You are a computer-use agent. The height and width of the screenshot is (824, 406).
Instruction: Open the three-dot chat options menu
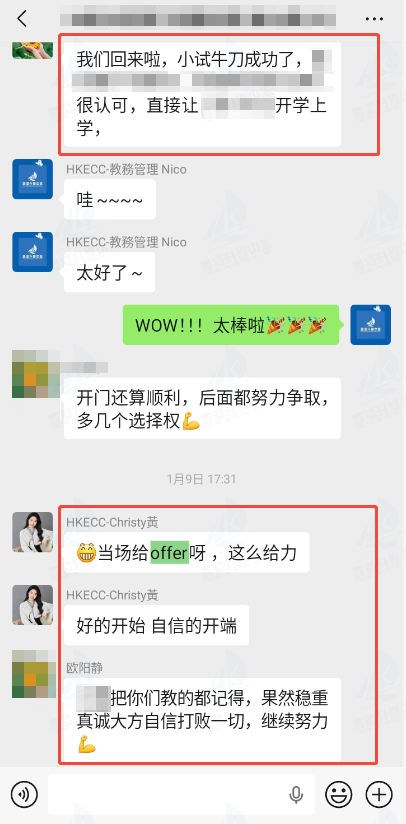point(374,19)
